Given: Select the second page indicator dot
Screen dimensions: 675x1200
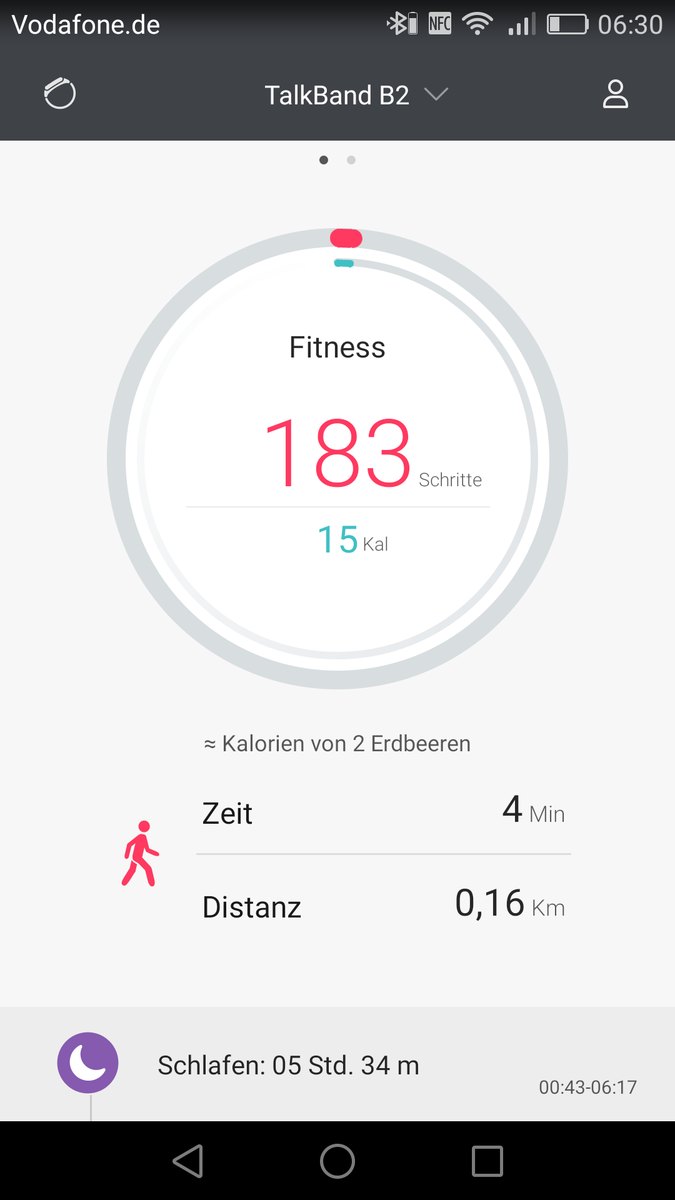Looking at the screenshot, I should click(x=351, y=160).
